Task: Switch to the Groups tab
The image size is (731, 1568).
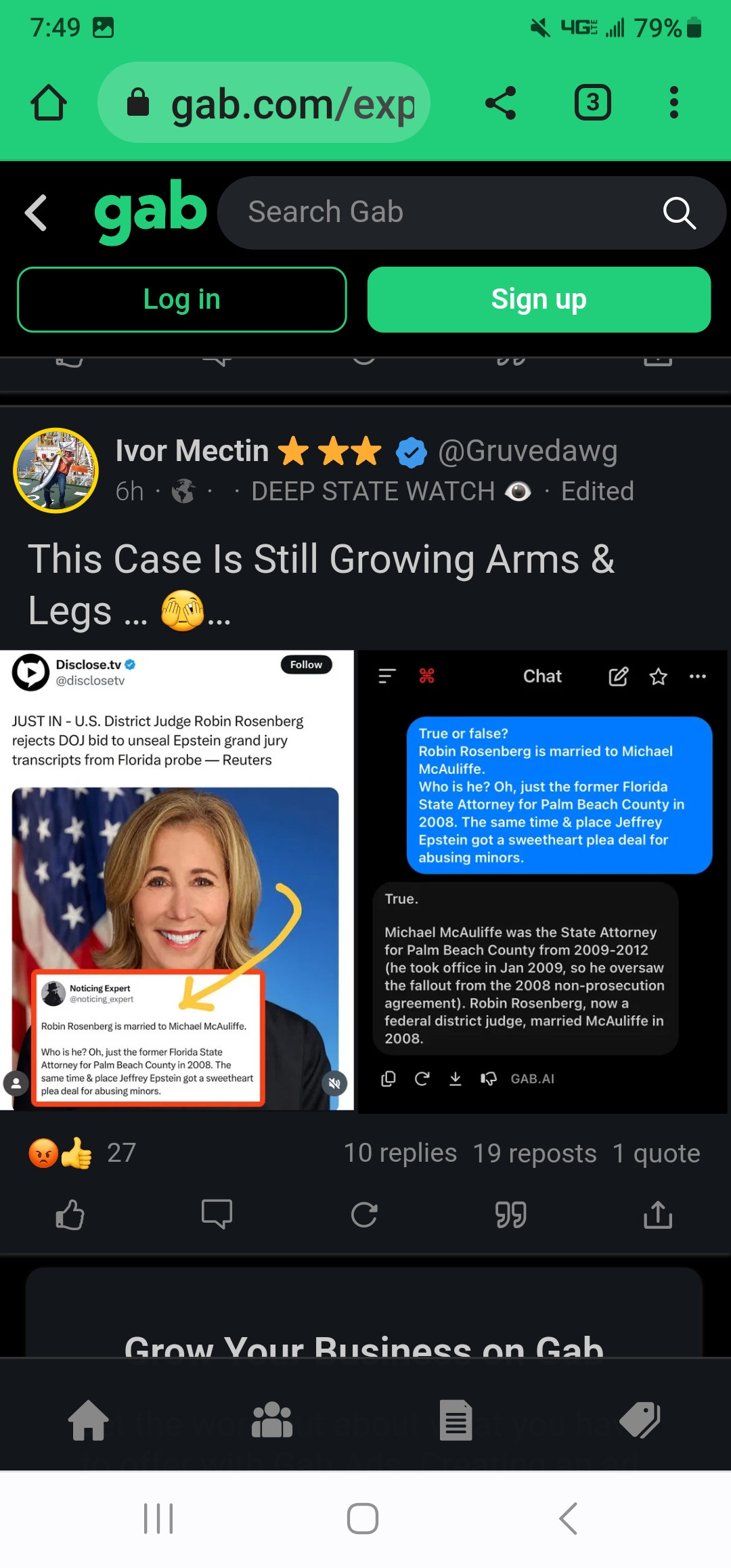Action: [271, 1420]
